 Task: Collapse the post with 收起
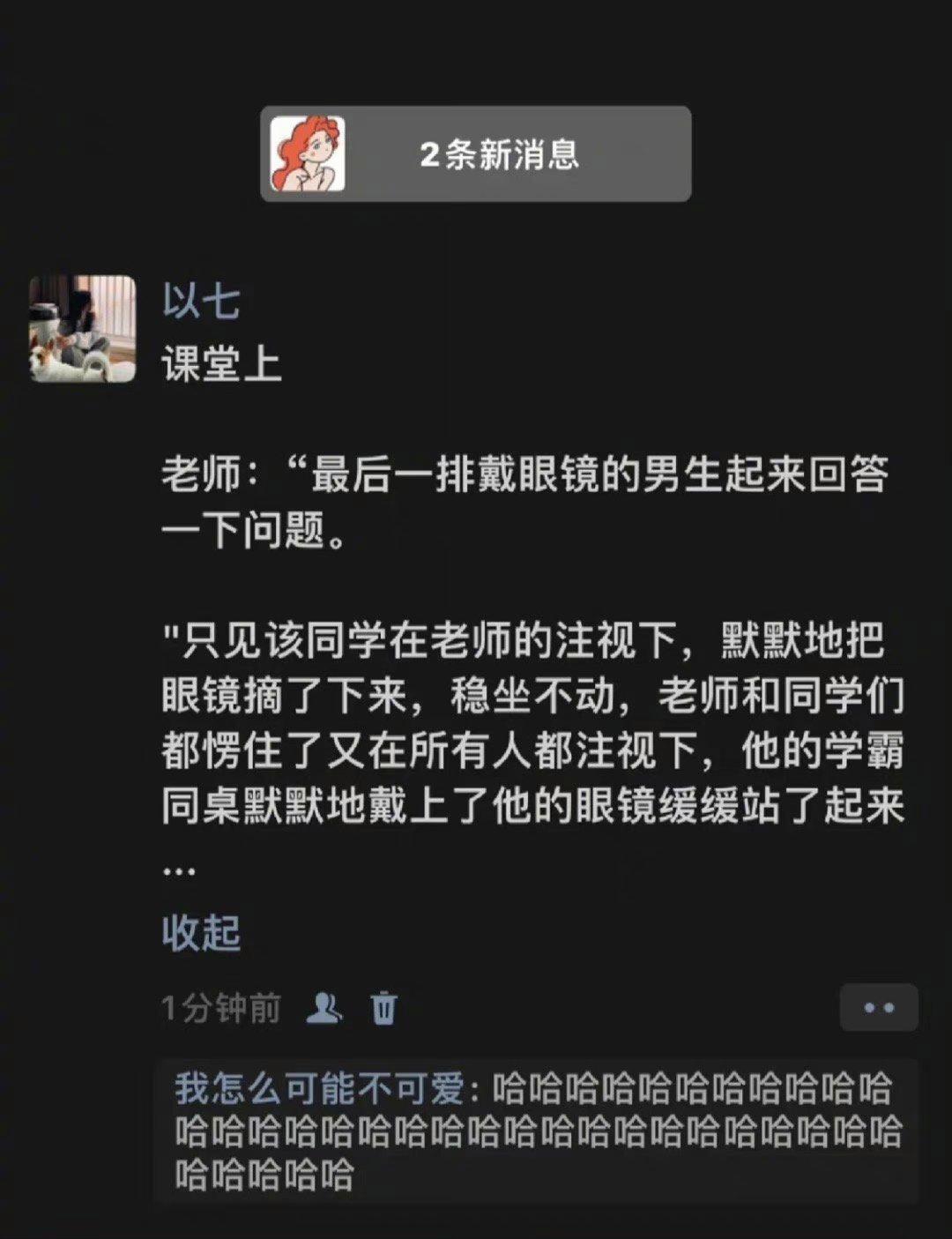[201, 932]
